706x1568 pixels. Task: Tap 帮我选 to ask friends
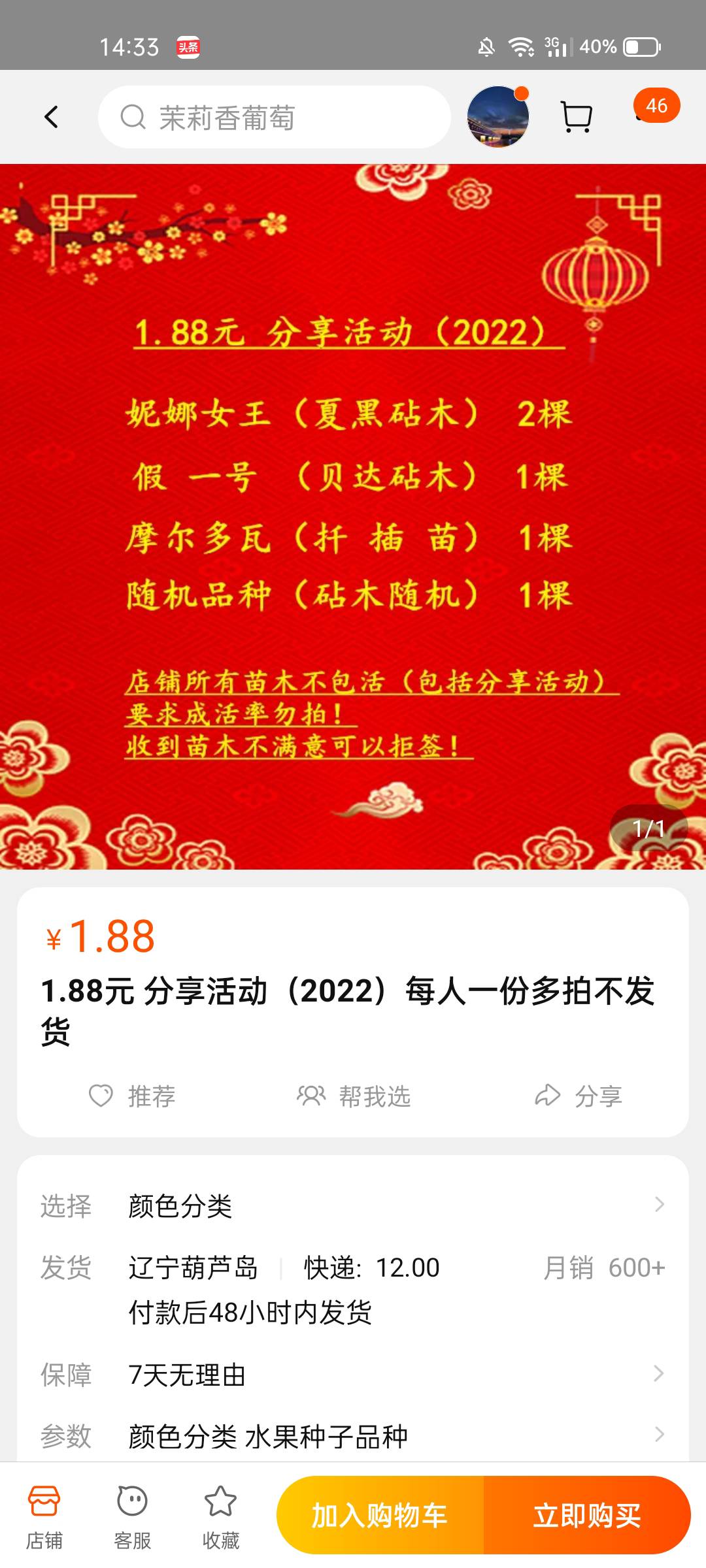point(354,1096)
